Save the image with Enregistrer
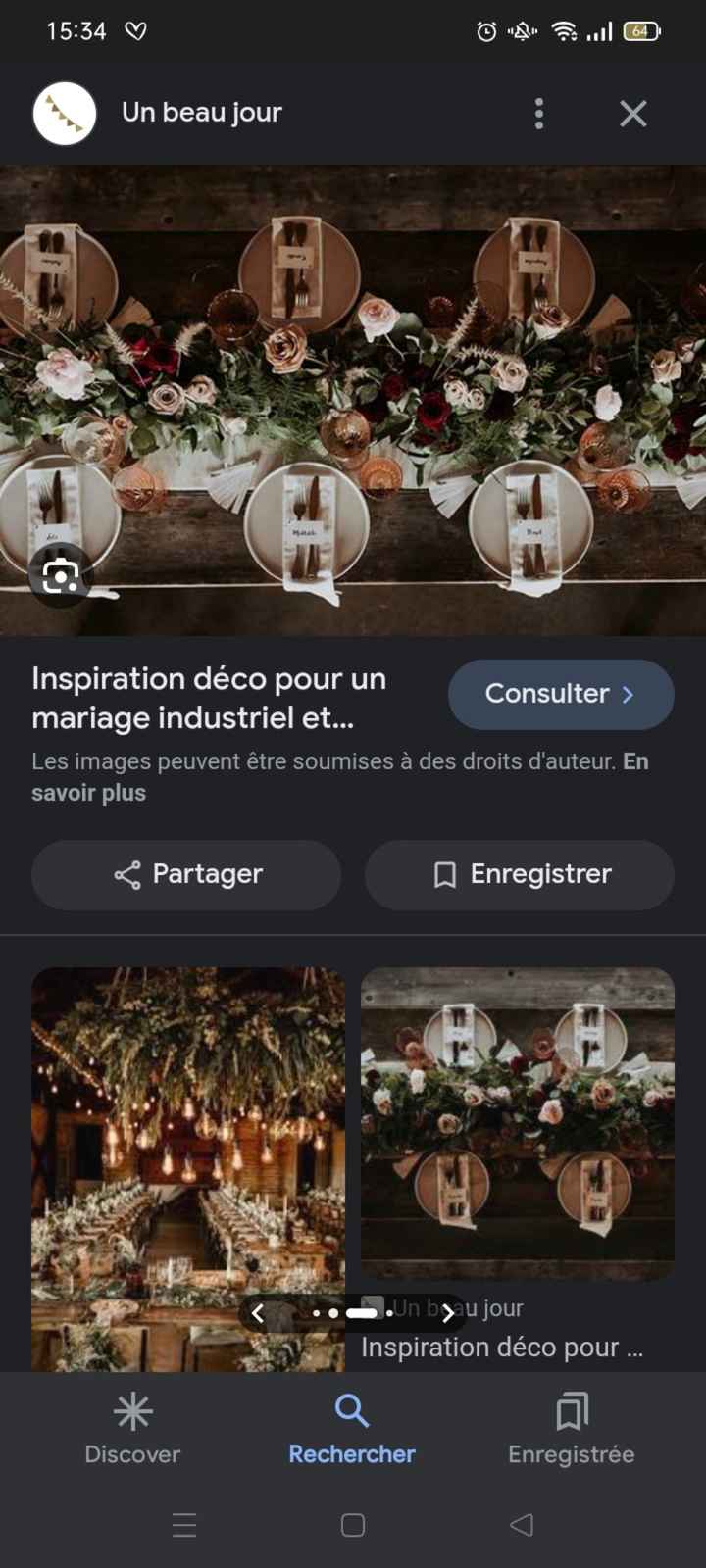The width and height of the screenshot is (706, 1568). tap(520, 874)
